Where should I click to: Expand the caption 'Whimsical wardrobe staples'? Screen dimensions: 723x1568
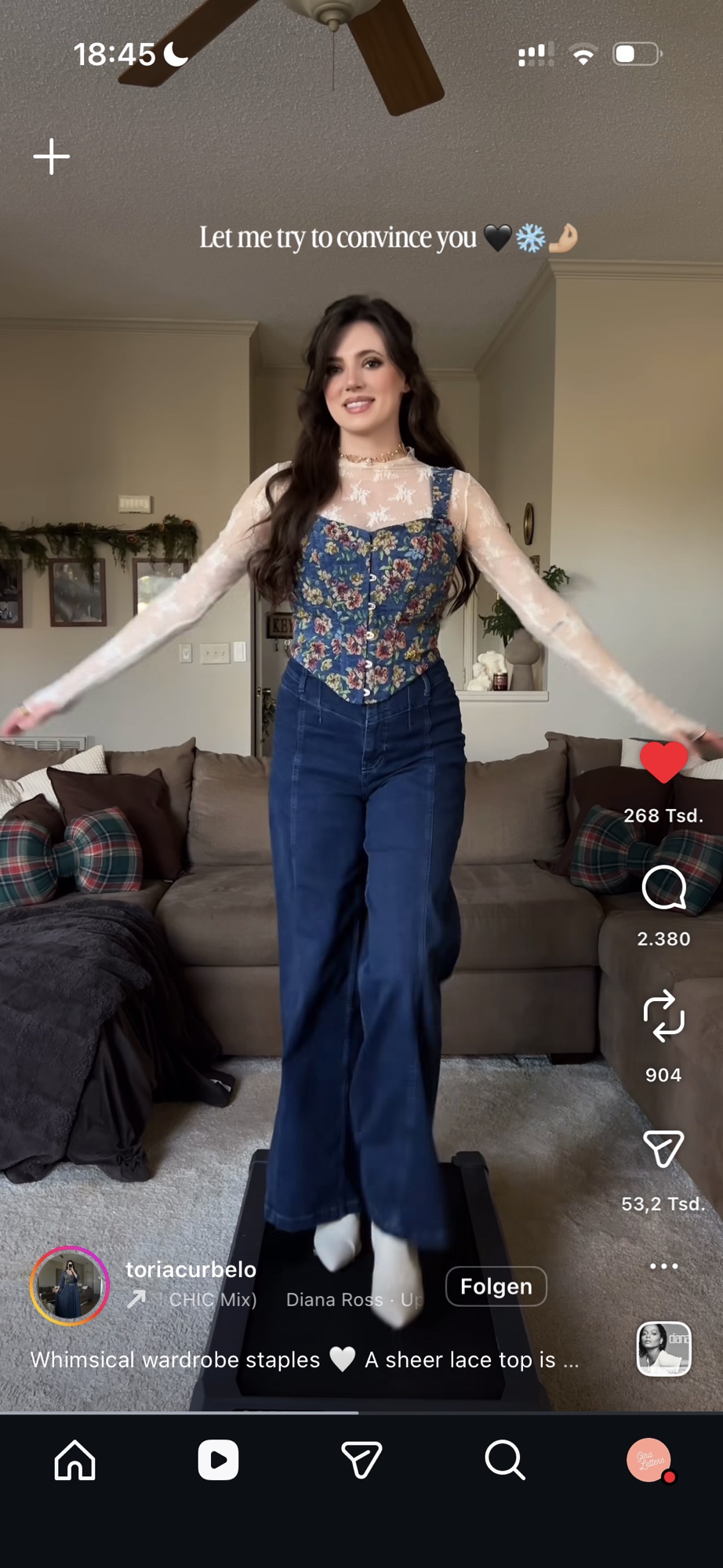304,1359
